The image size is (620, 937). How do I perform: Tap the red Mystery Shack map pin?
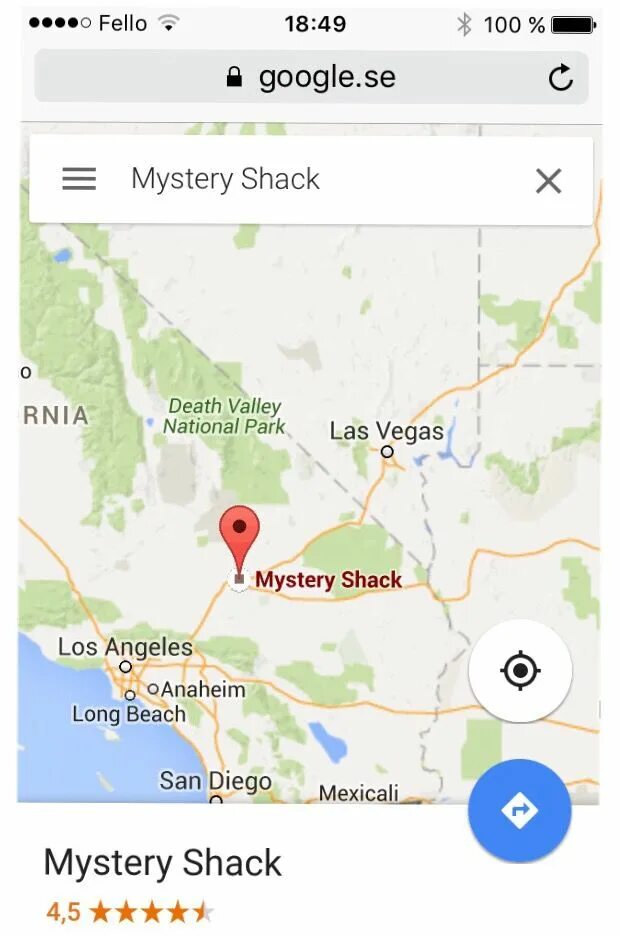pyautogui.click(x=239, y=535)
